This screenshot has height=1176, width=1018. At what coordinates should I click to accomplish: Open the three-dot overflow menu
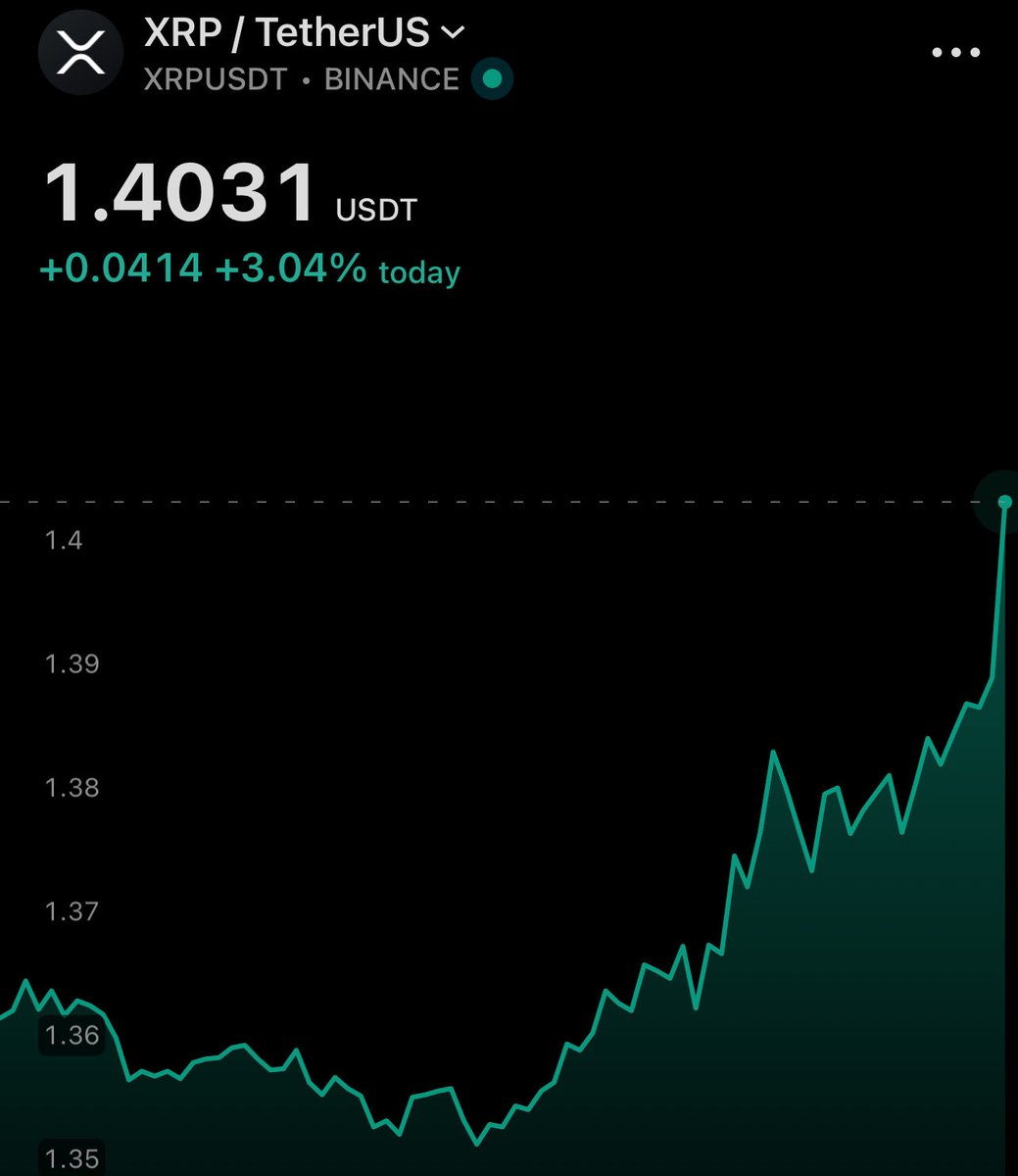[955, 53]
